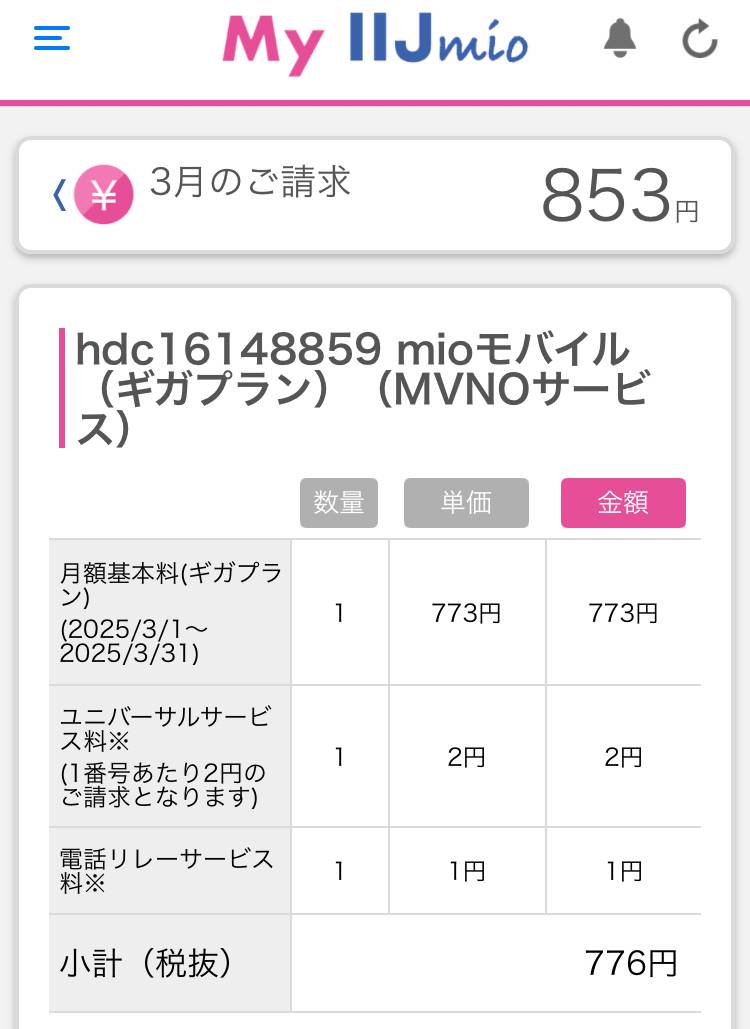Tap the 2円 universal service fee amount

tap(623, 756)
